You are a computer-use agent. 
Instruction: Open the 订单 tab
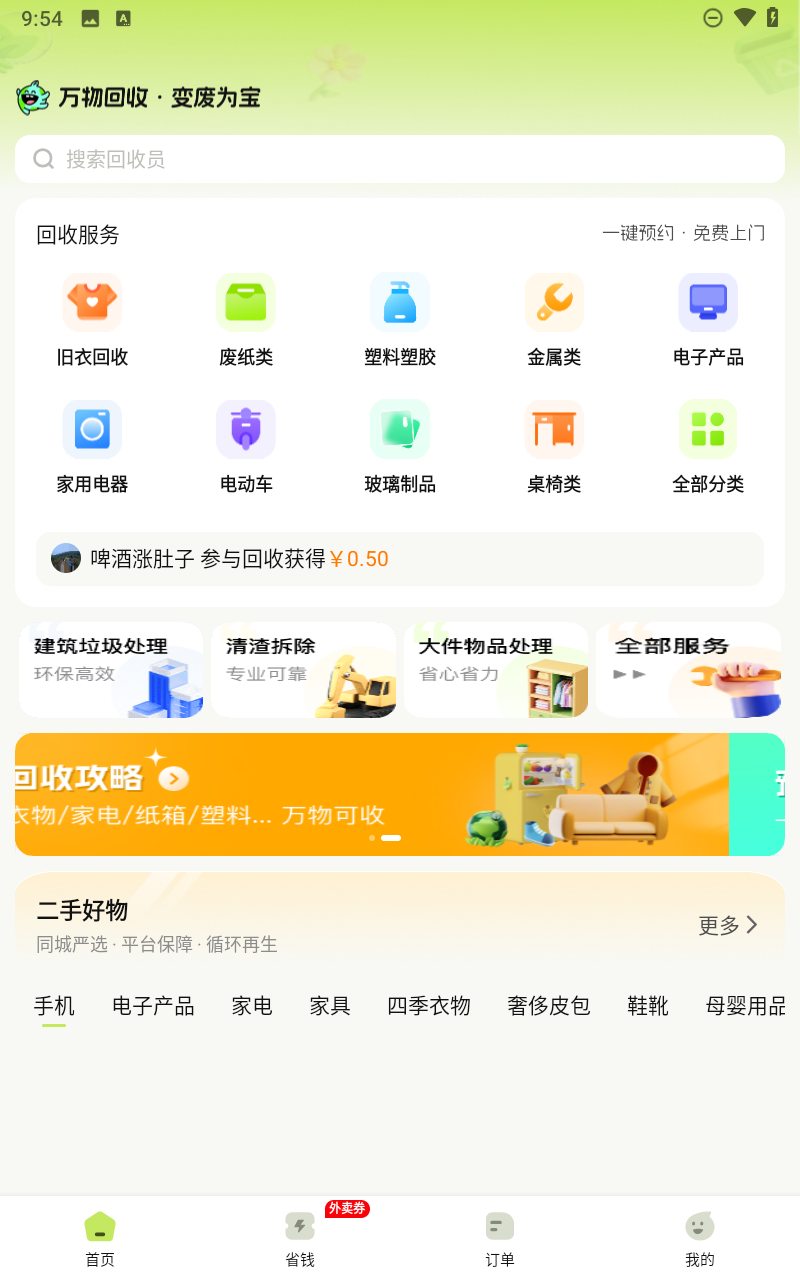[500, 1238]
